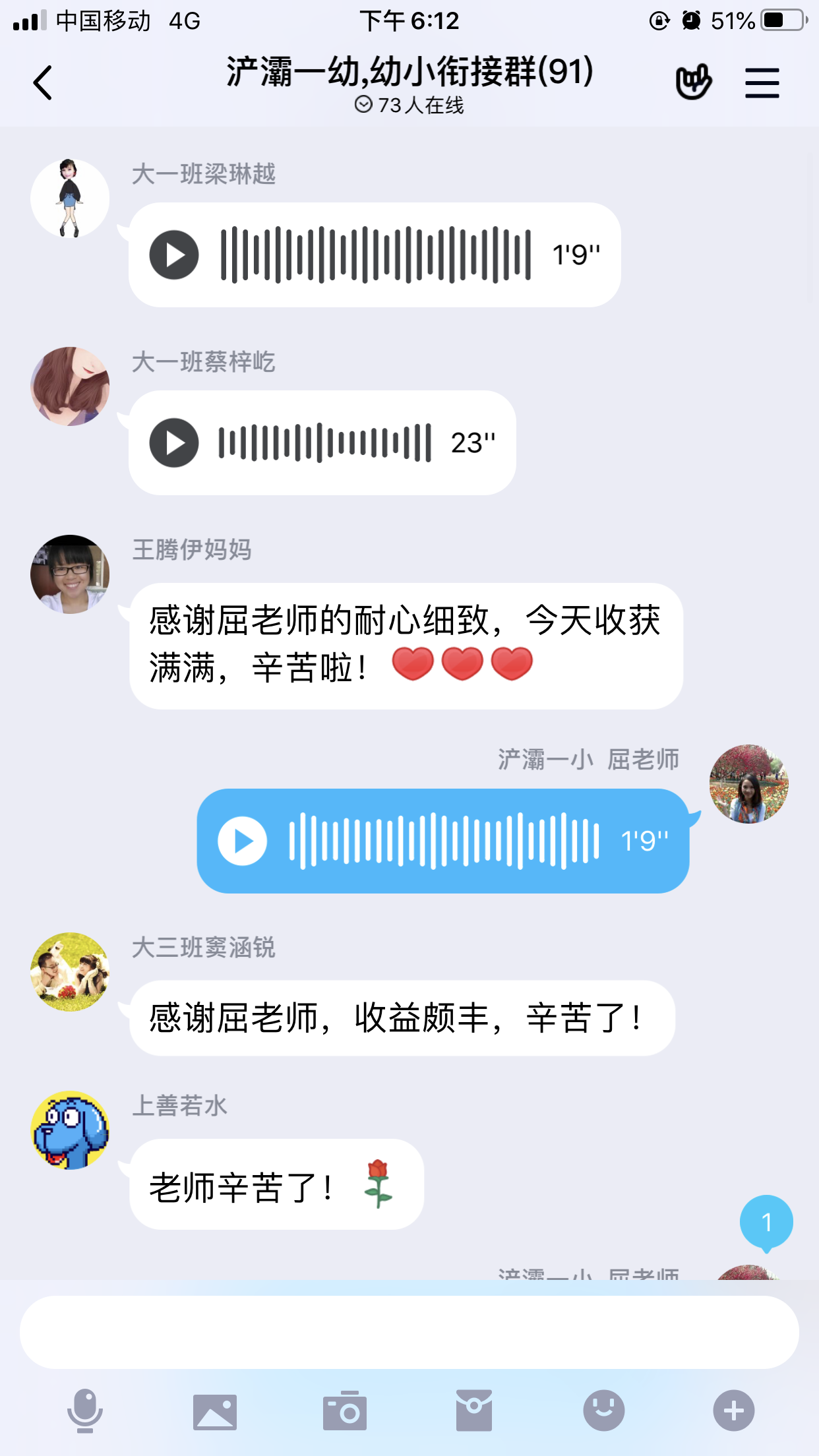Open the camera to take photo
The width and height of the screenshot is (819, 1456).
click(x=344, y=1411)
